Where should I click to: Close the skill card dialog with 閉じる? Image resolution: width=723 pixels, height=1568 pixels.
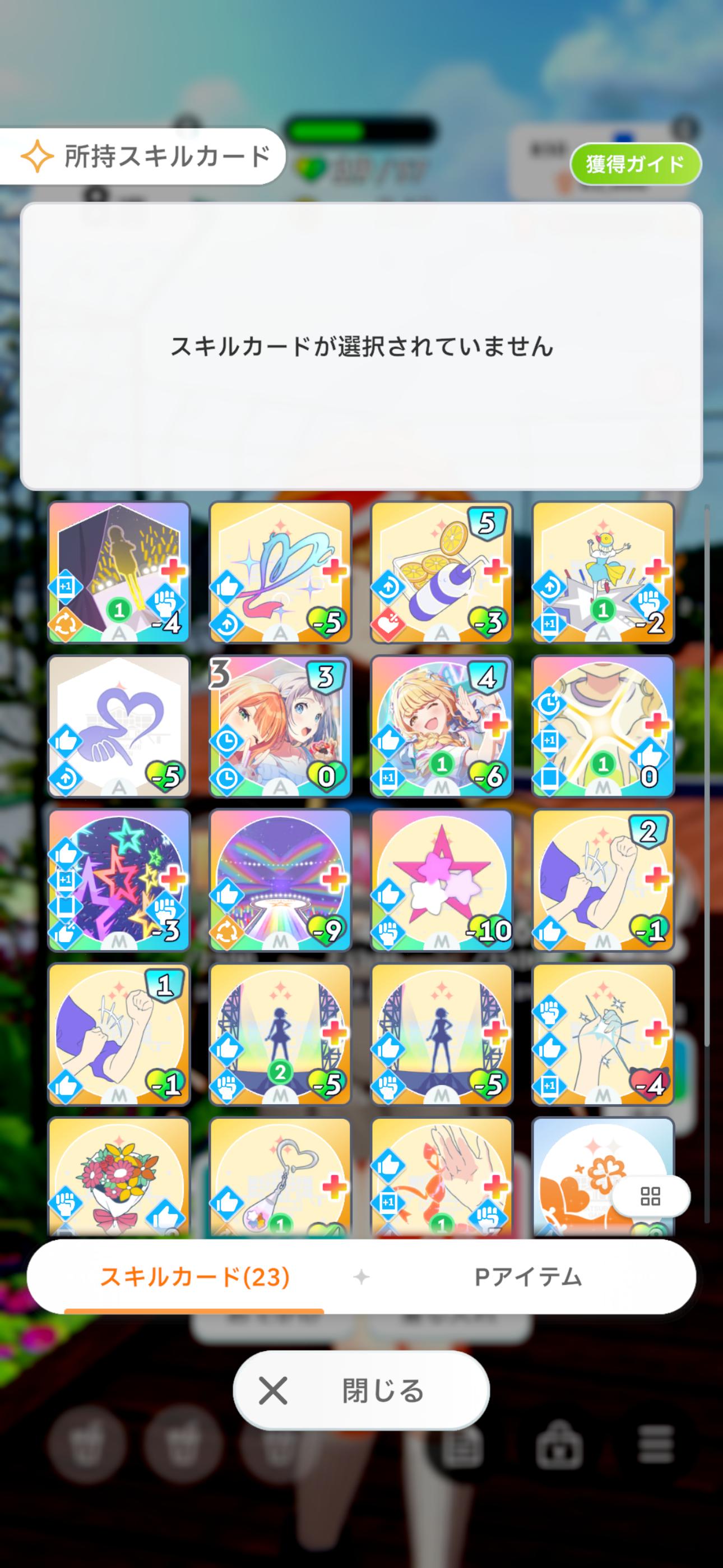361,1391
